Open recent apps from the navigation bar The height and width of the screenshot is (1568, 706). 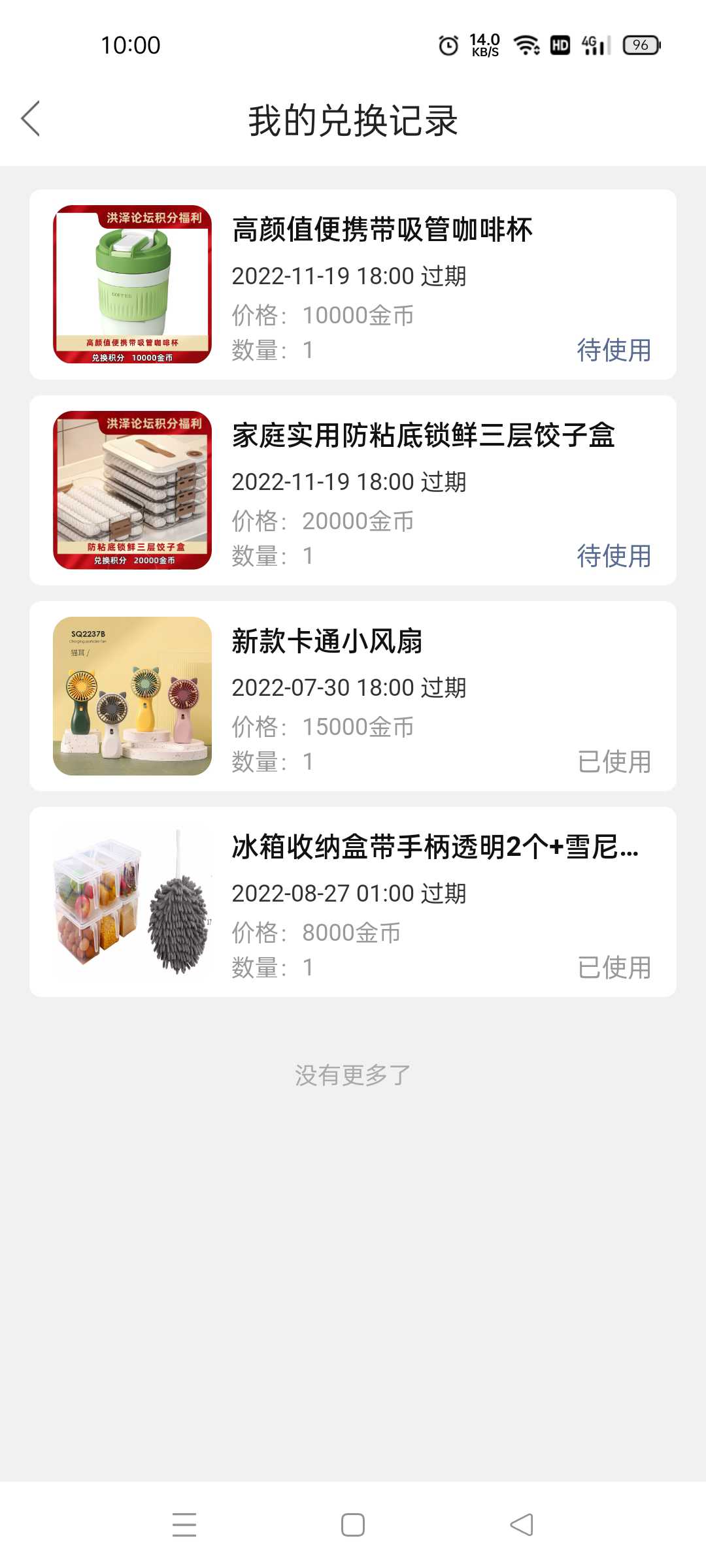point(184,1525)
